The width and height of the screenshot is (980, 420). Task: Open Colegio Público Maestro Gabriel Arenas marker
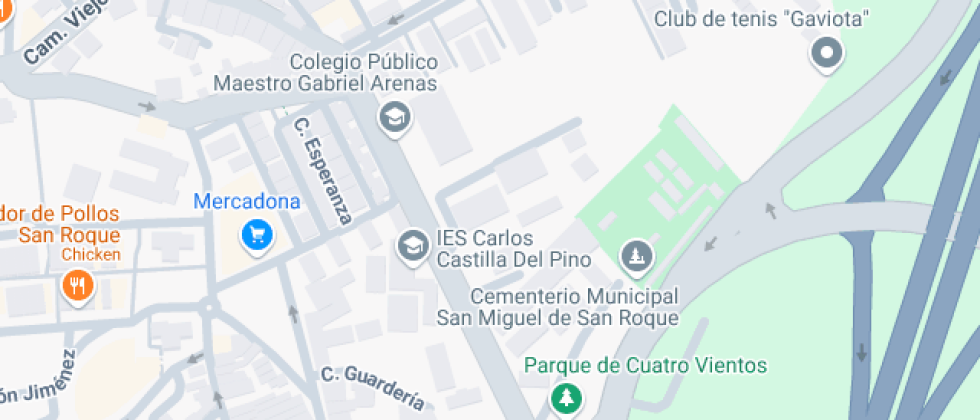395,117
